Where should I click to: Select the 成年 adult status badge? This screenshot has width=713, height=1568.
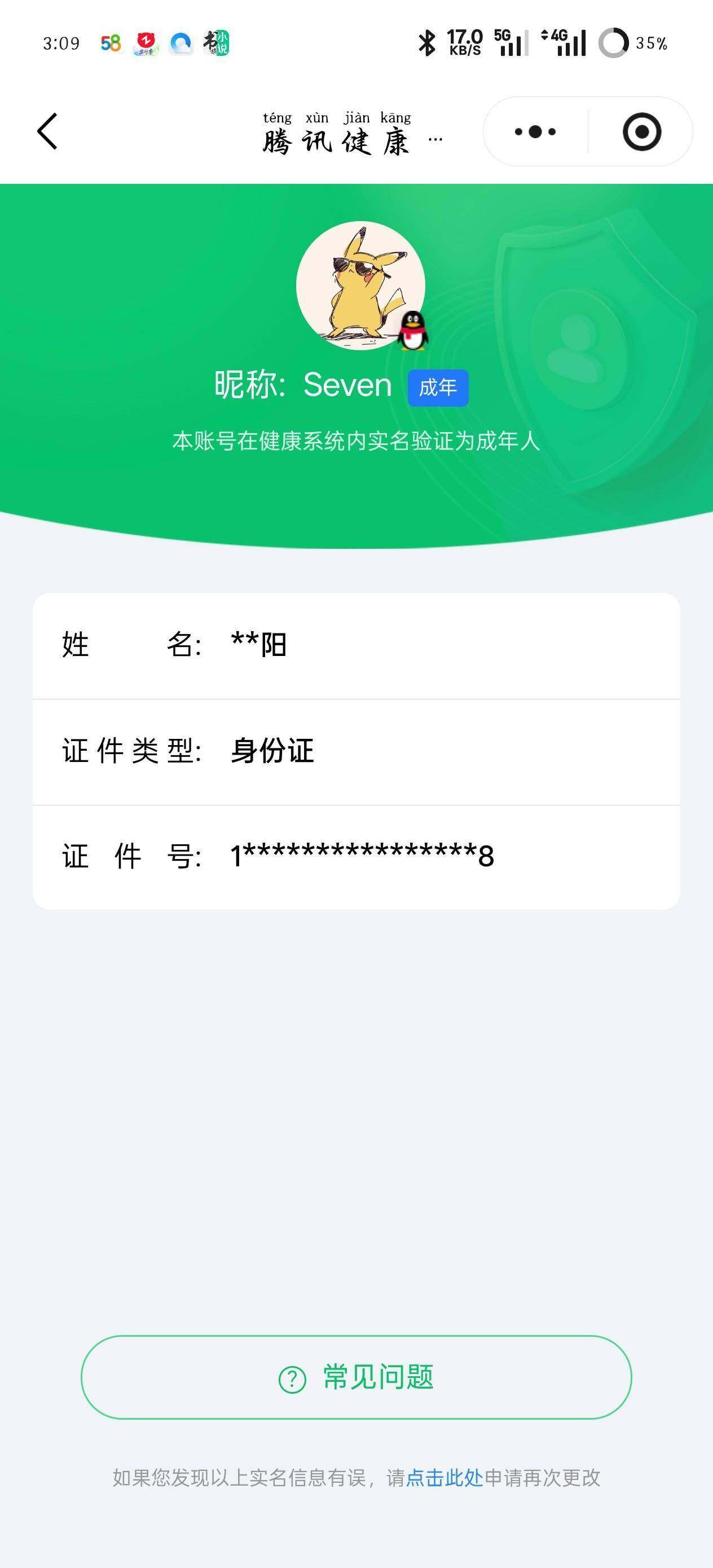coord(439,387)
